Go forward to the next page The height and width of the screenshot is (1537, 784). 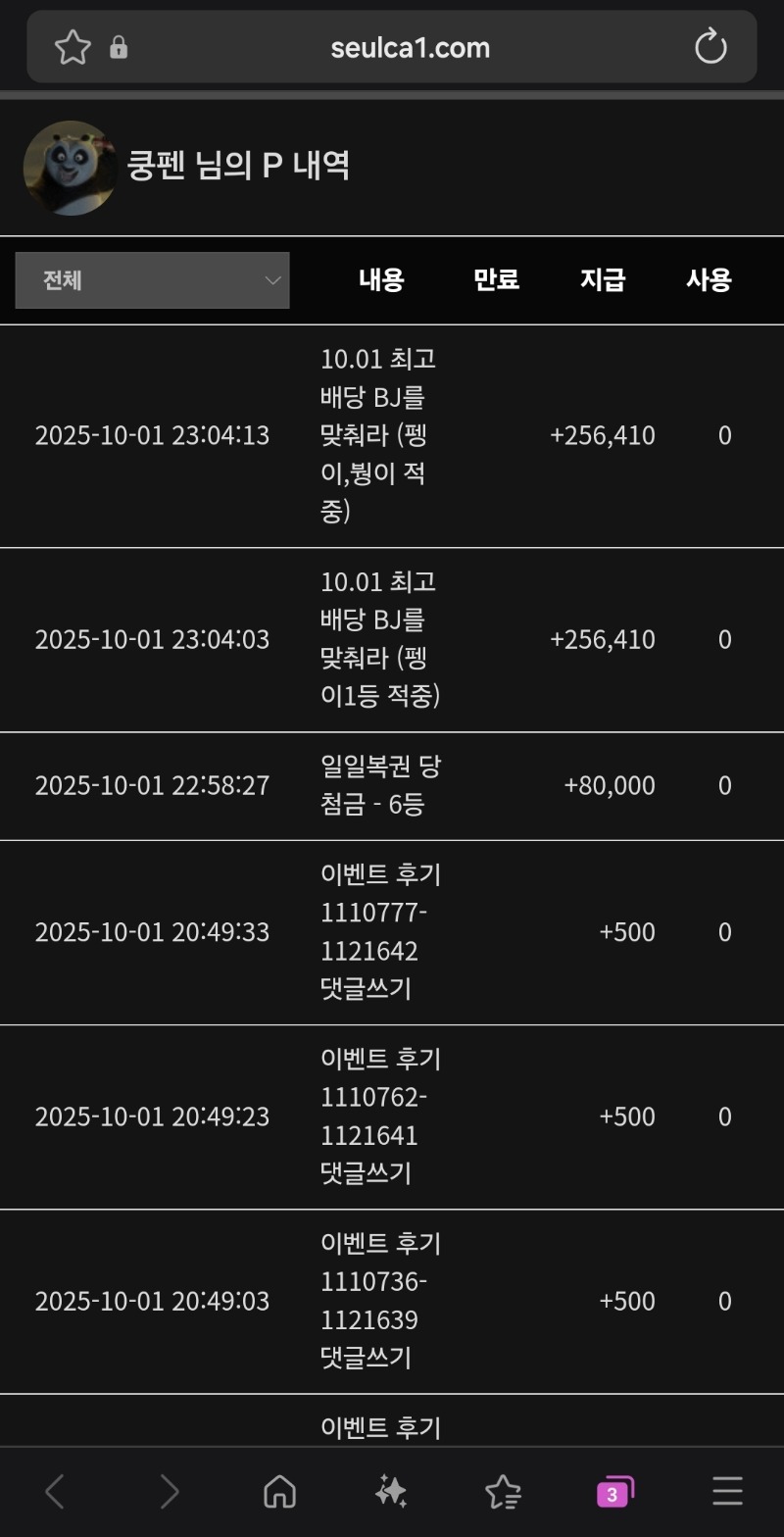pos(169,1492)
